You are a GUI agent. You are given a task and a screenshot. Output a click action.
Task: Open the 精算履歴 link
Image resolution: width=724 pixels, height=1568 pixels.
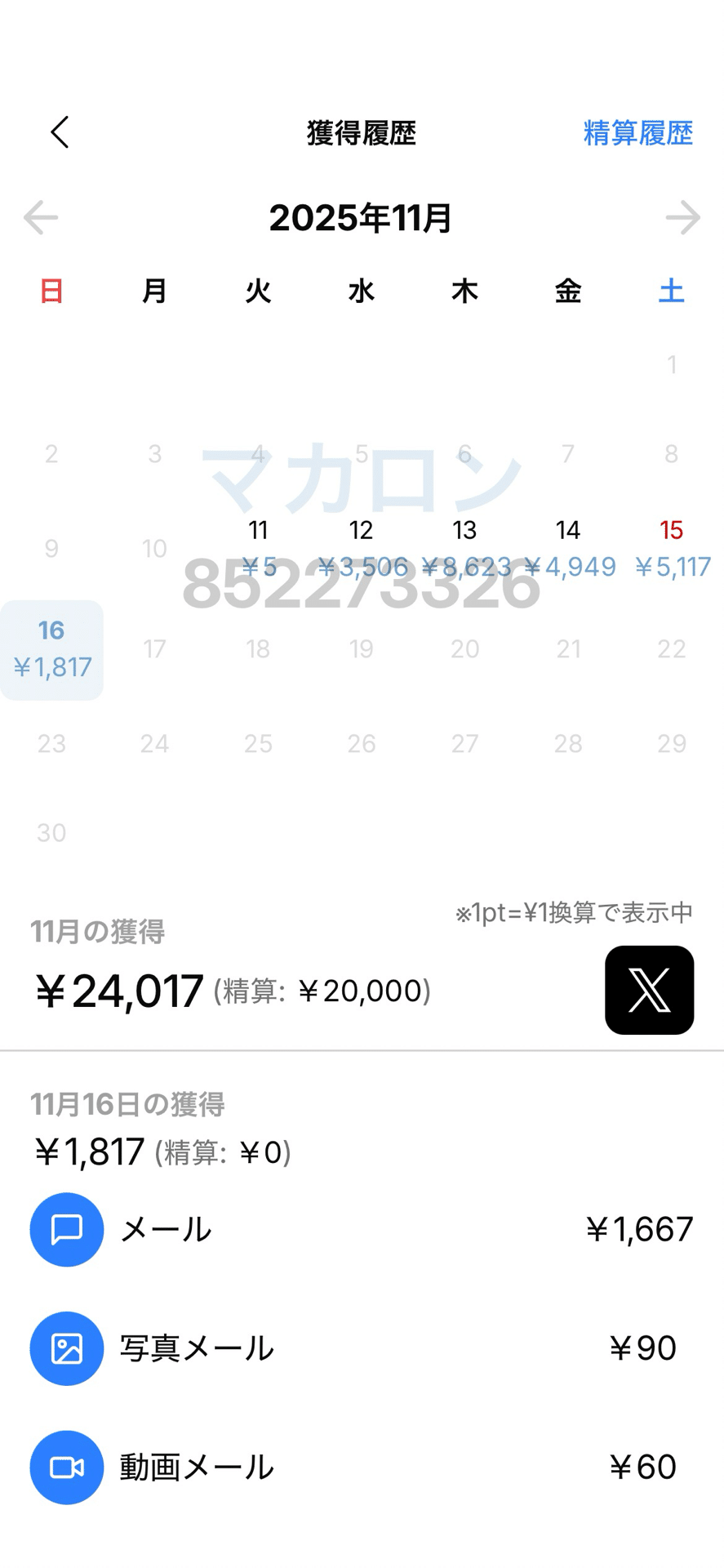[x=637, y=133]
